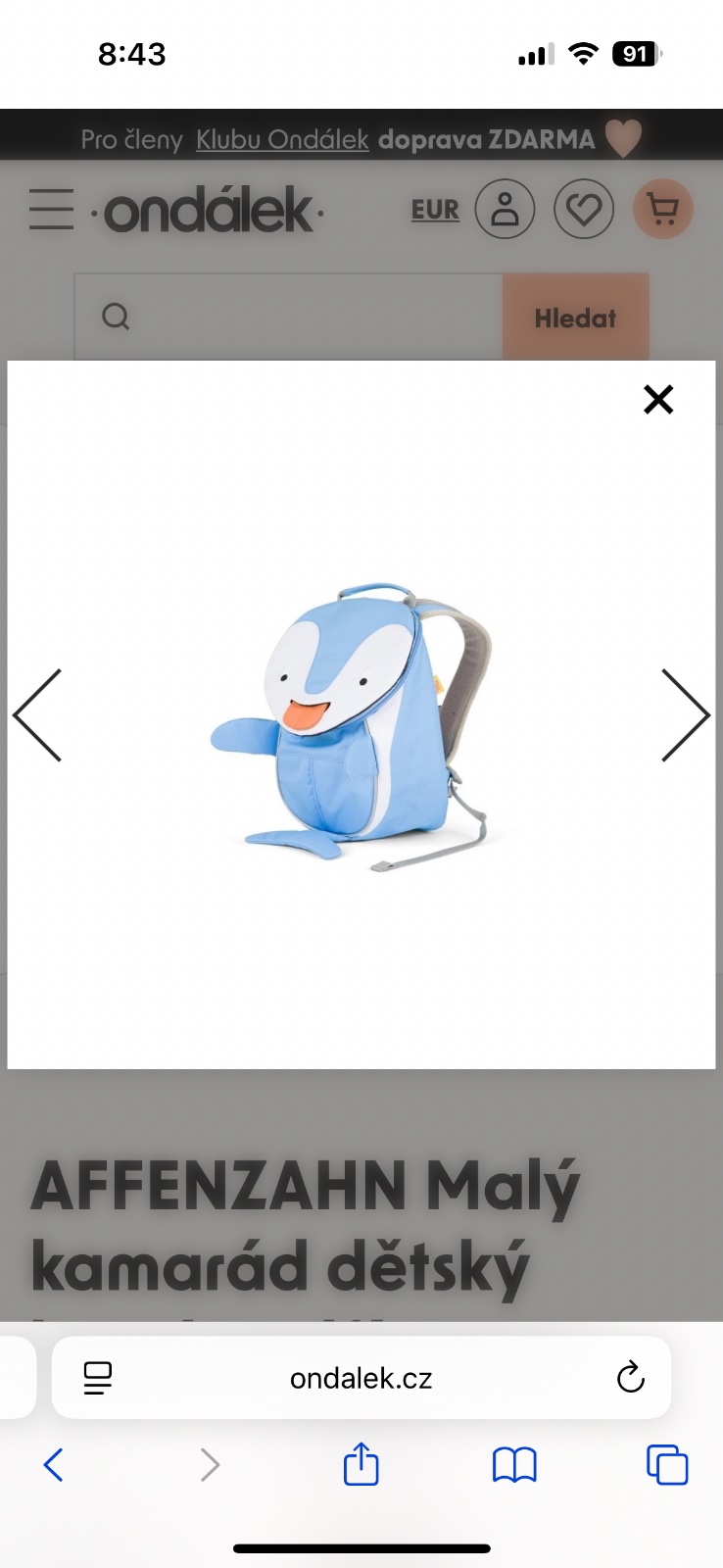Close the product image lightbox

click(658, 399)
